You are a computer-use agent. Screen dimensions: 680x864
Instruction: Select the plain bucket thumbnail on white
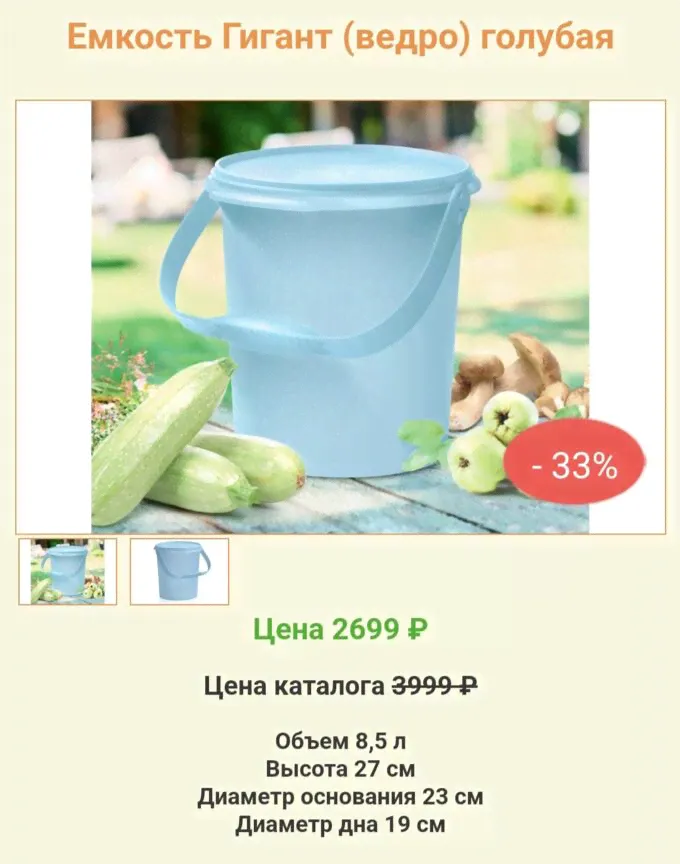point(179,571)
